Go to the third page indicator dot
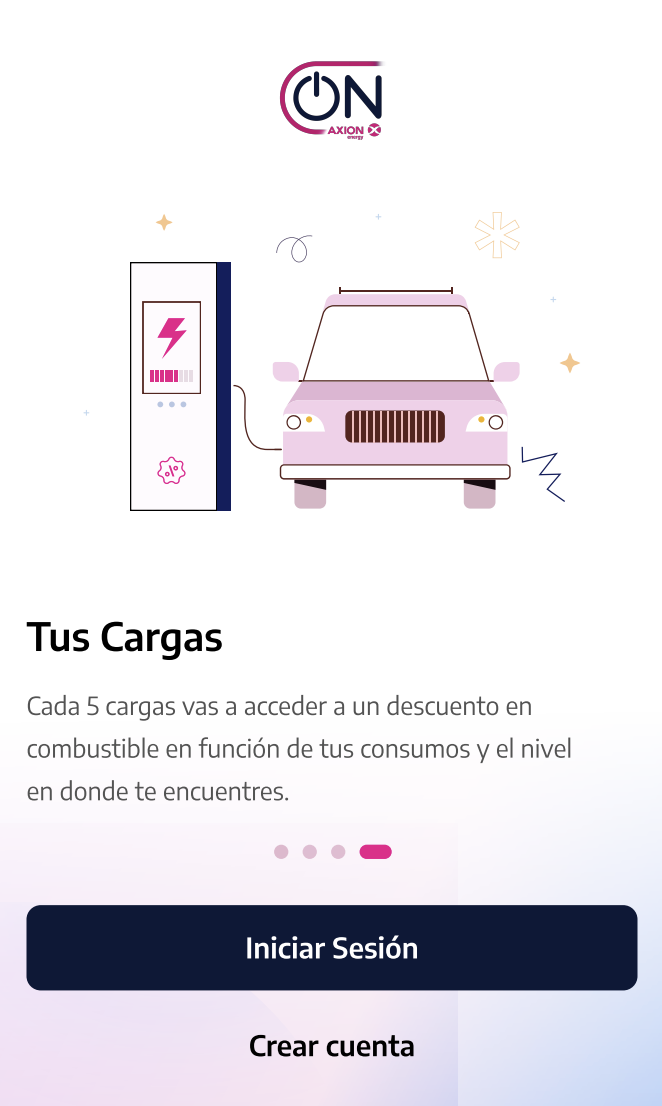Image resolution: width=662 pixels, height=1106 pixels. (x=338, y=852)
